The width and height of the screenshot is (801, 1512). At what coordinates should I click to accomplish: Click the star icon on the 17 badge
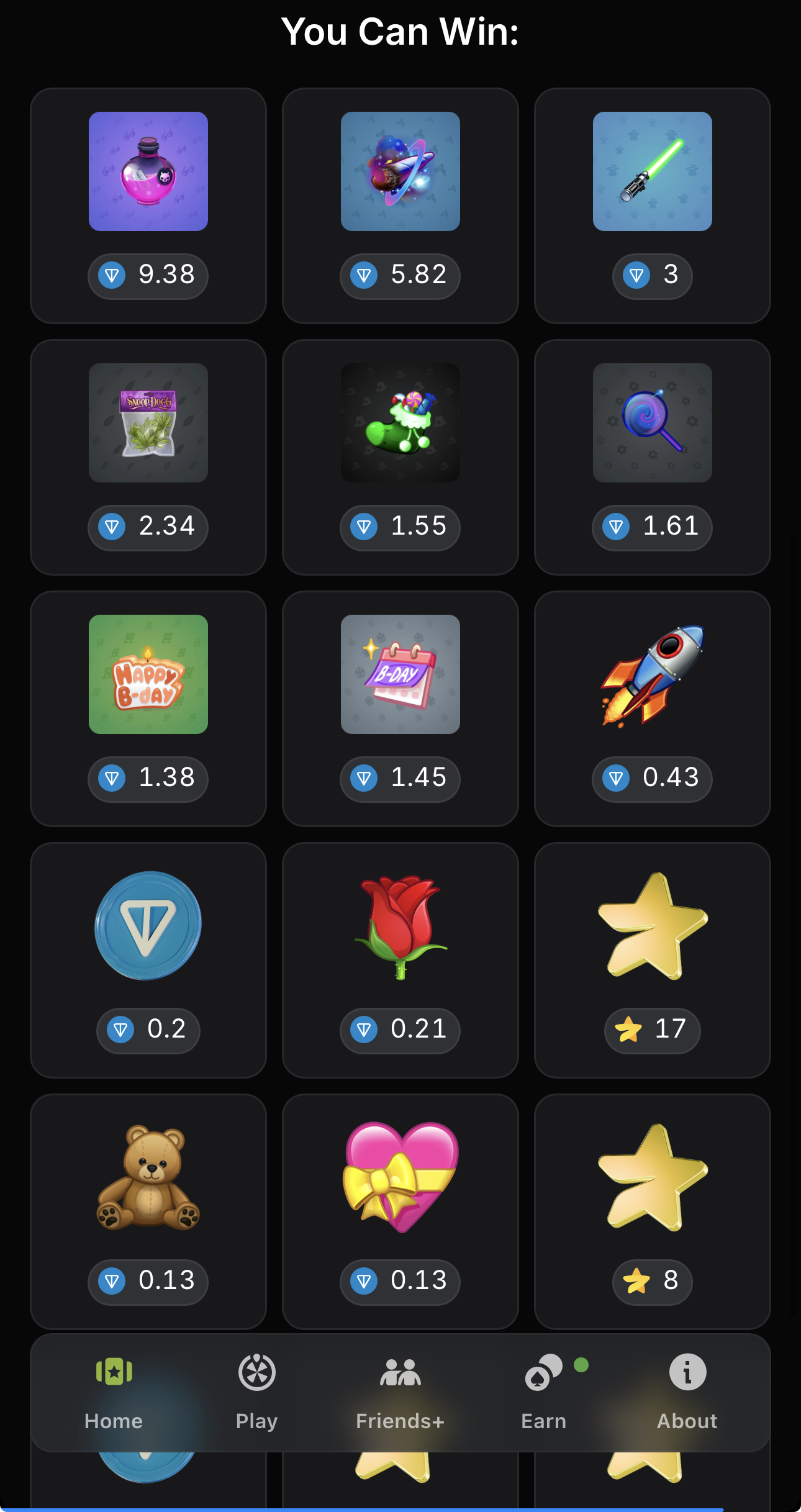point(629,1031)
